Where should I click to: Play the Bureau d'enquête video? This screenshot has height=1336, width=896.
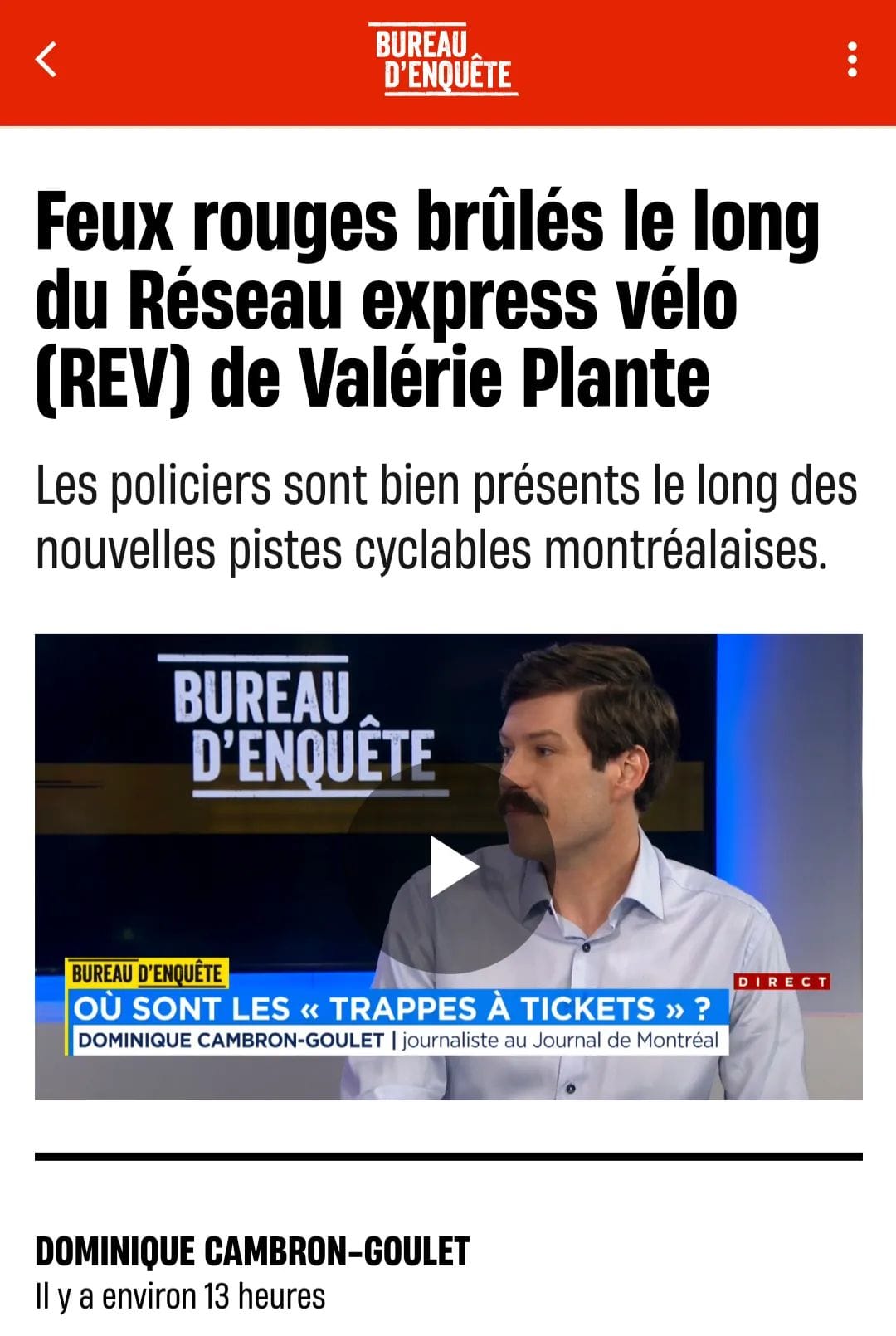pos(452,868)
